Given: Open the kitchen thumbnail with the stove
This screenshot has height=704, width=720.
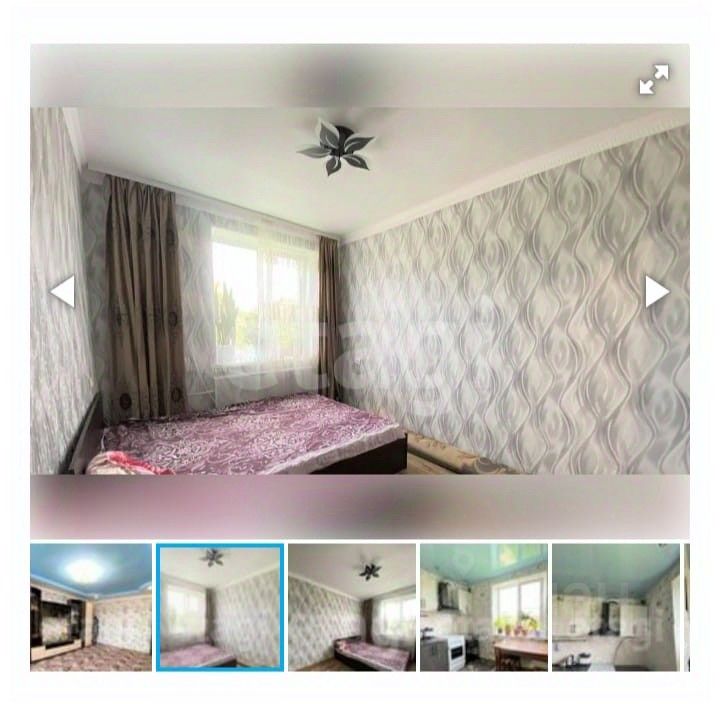Looking at the screenshot, I should [483, 607].
